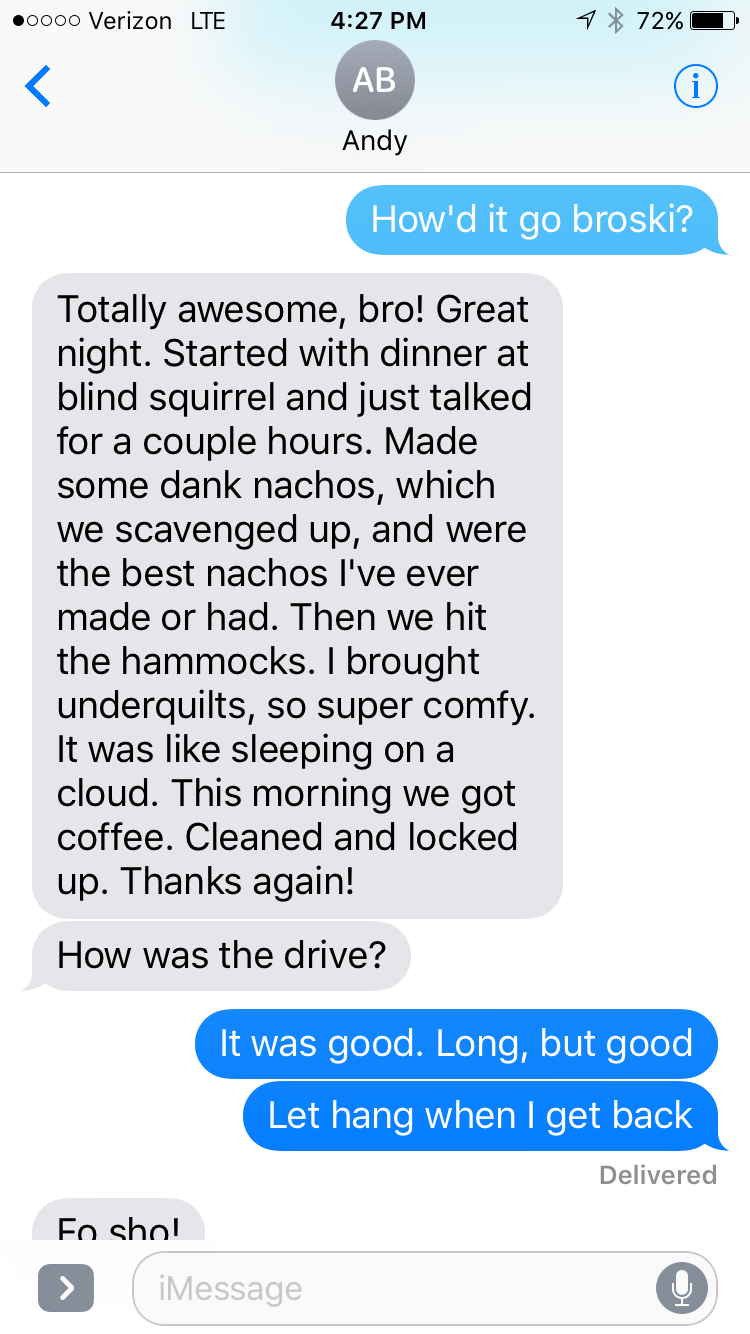Expand the apps arrow beside the message field
This screenshot has height=1334, width=750.
[66, 1289]
